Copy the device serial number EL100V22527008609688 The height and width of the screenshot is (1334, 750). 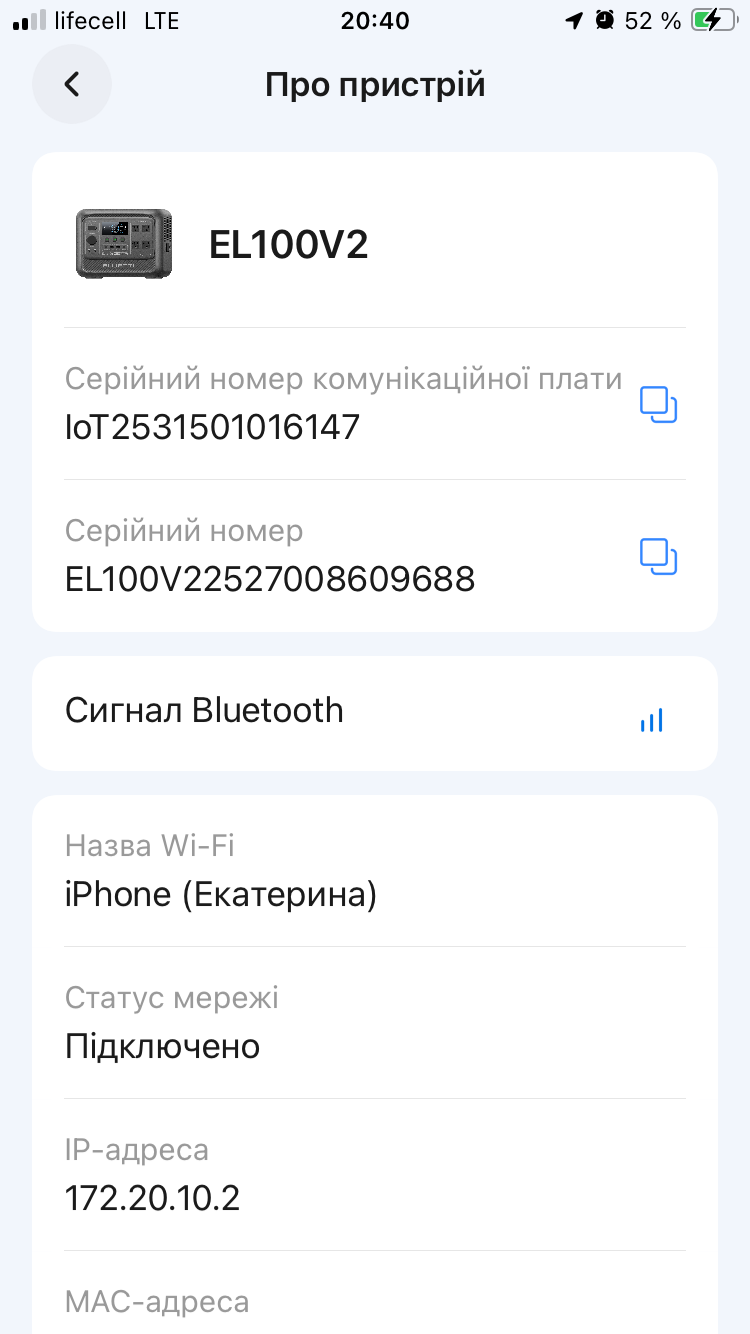(x=658, y=557)
